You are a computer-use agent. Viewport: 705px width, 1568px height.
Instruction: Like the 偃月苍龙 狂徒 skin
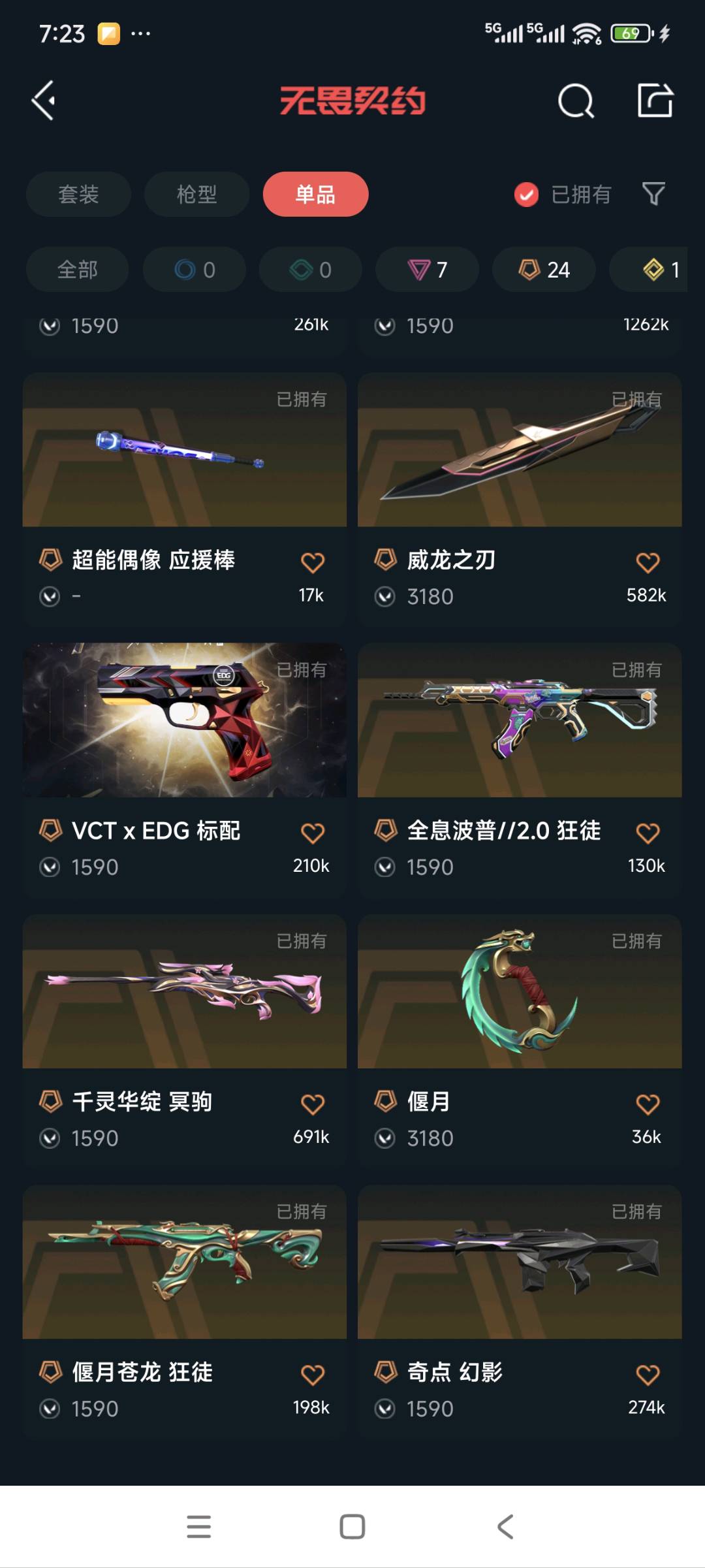point(313,1375)
